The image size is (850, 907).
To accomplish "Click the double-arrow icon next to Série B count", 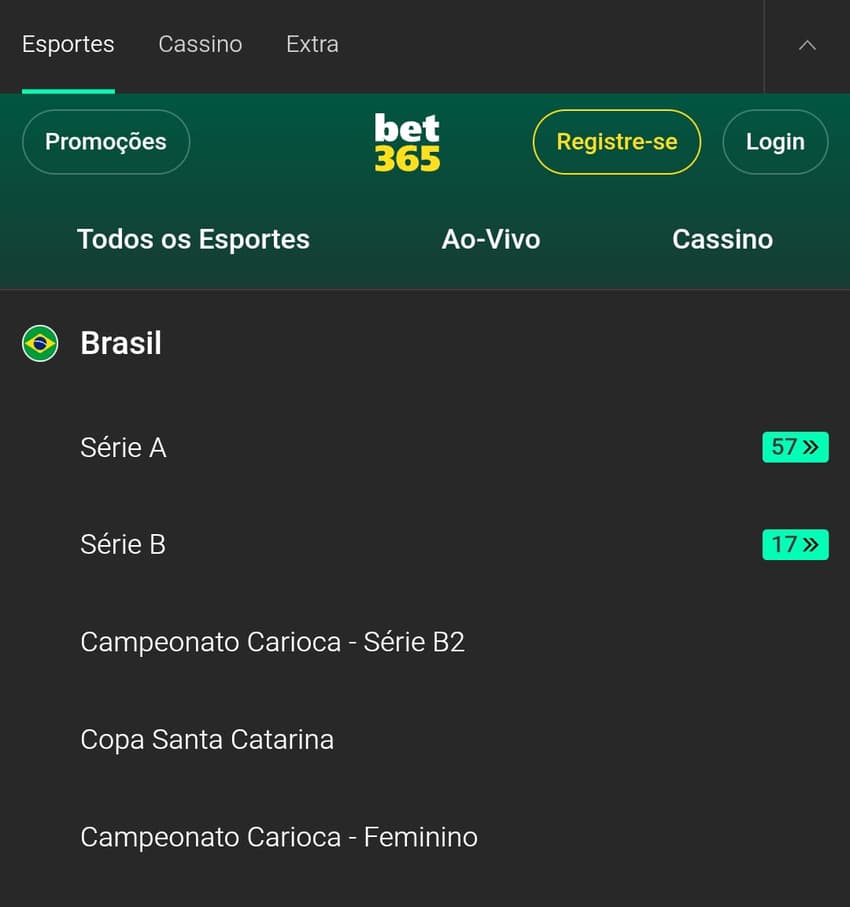I will [810, 544].
